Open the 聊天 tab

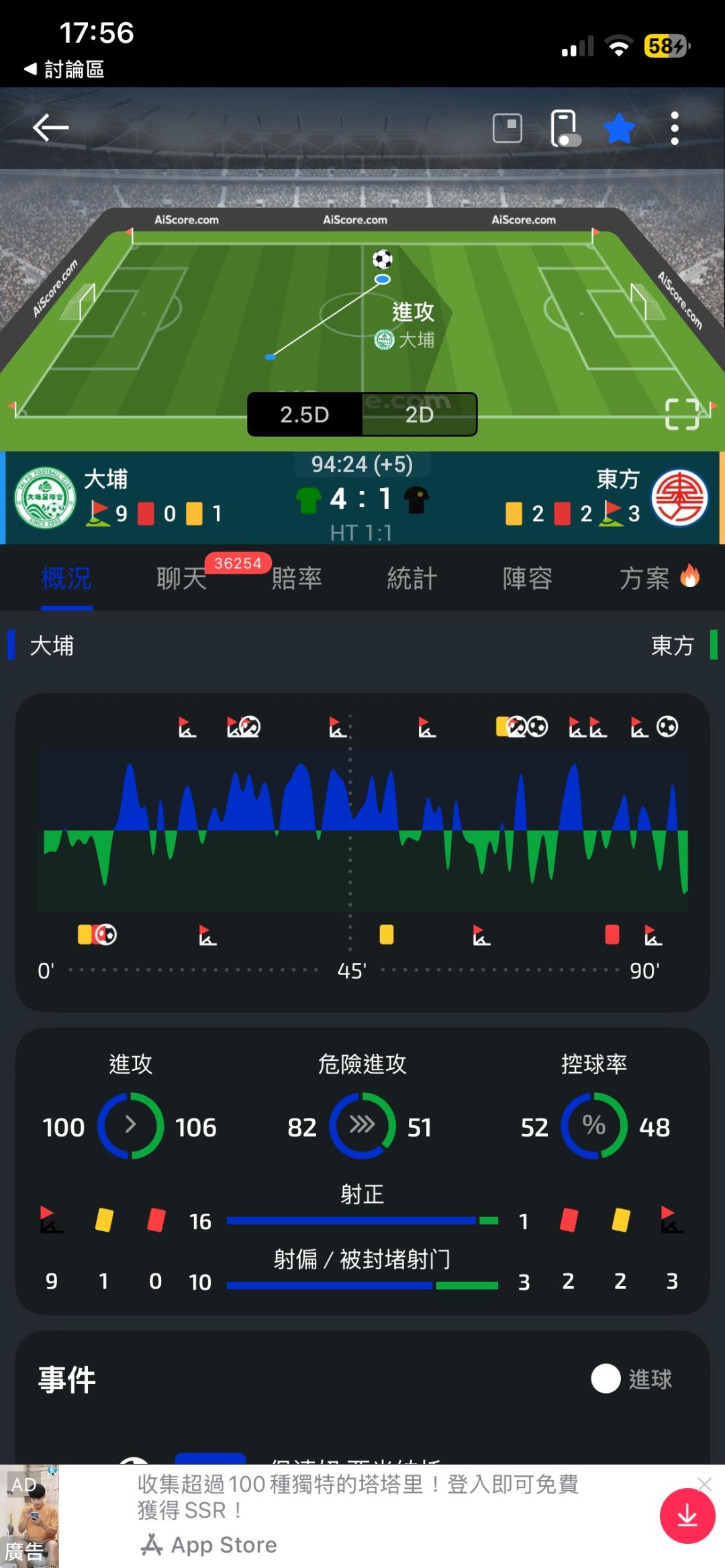[x=181, y=578]
